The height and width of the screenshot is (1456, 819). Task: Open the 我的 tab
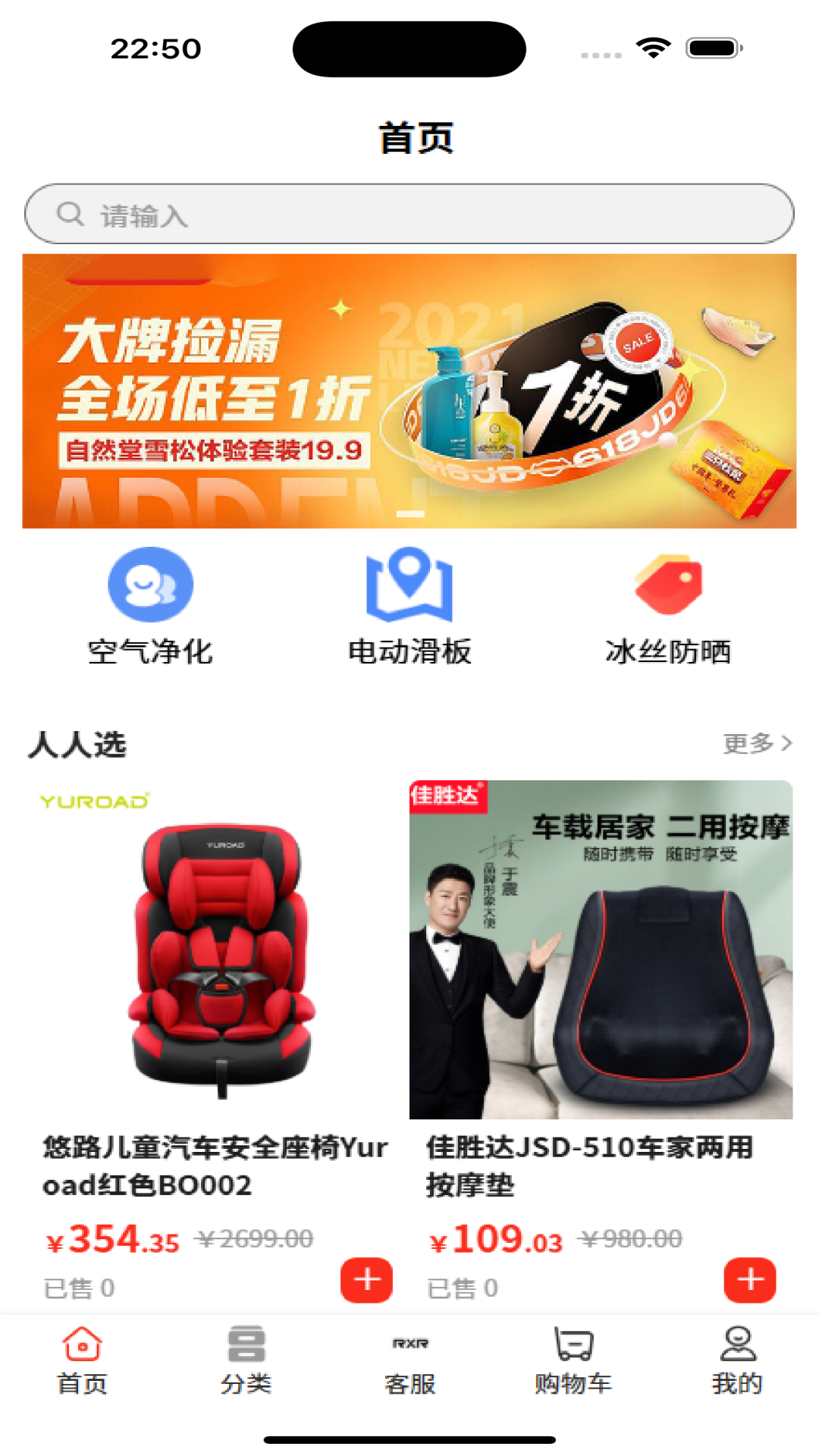[737, 1360]
